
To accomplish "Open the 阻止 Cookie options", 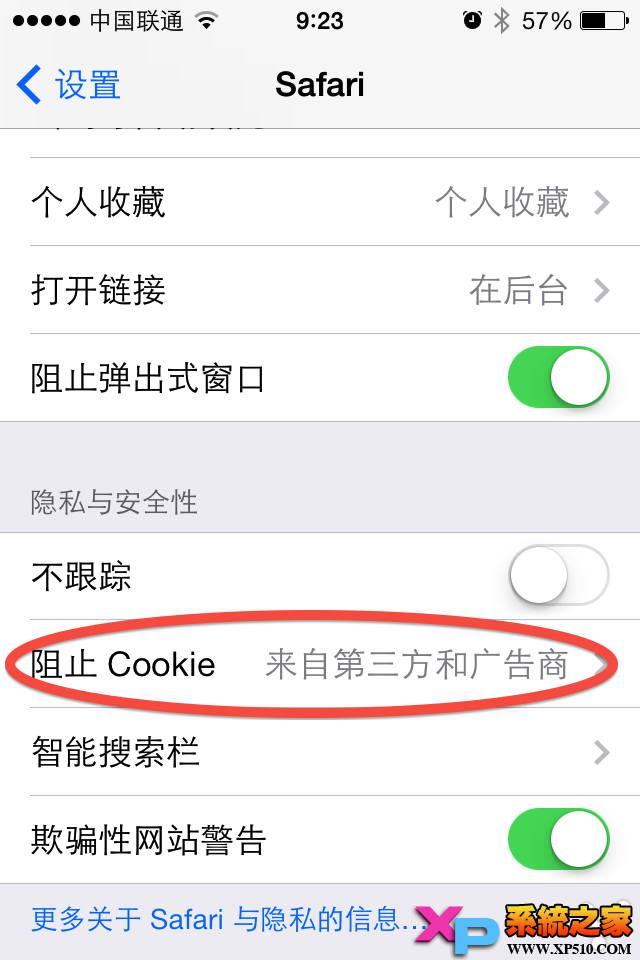I will 320,665.
